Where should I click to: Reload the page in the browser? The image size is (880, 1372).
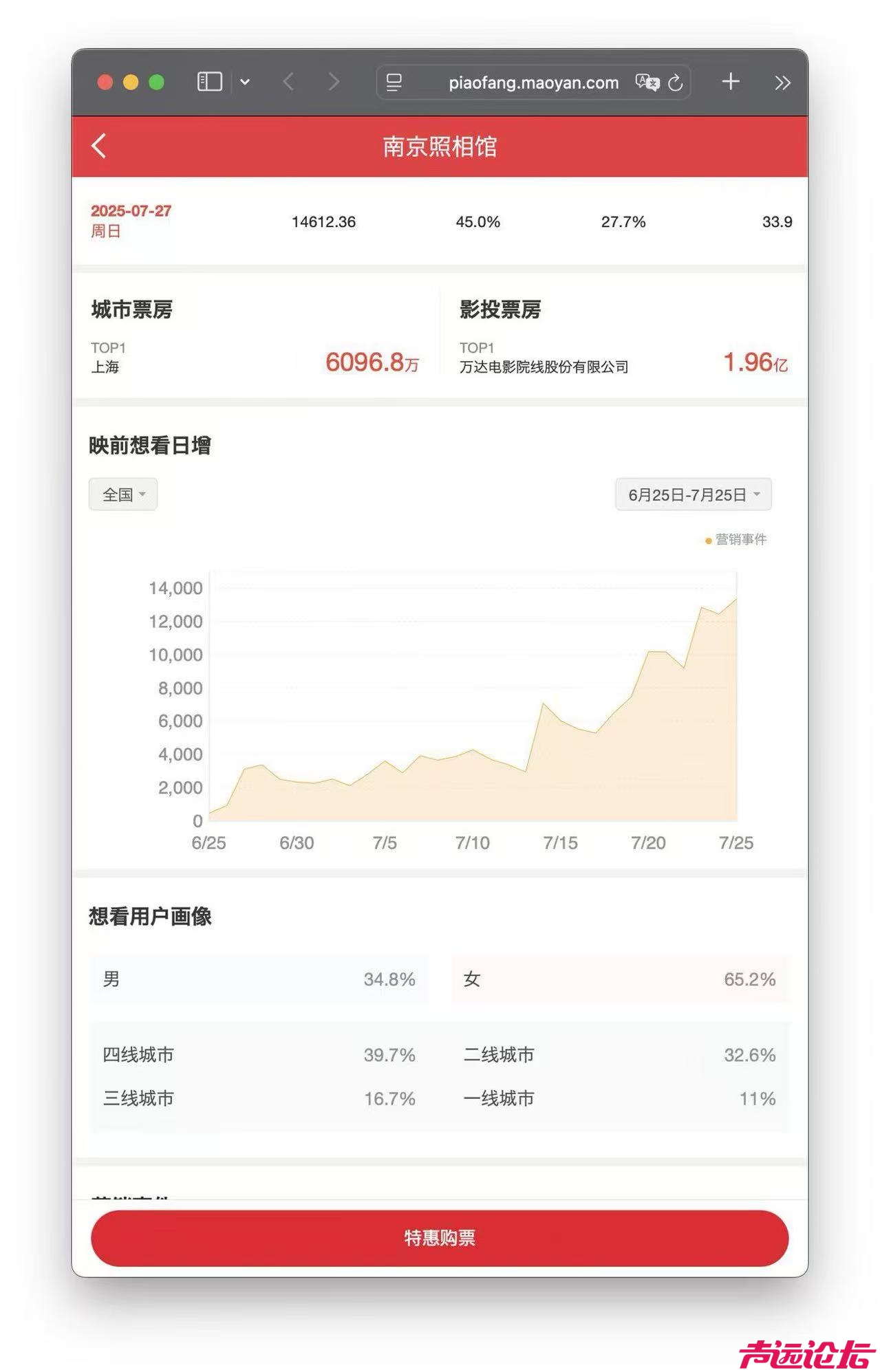click(676, 83)
